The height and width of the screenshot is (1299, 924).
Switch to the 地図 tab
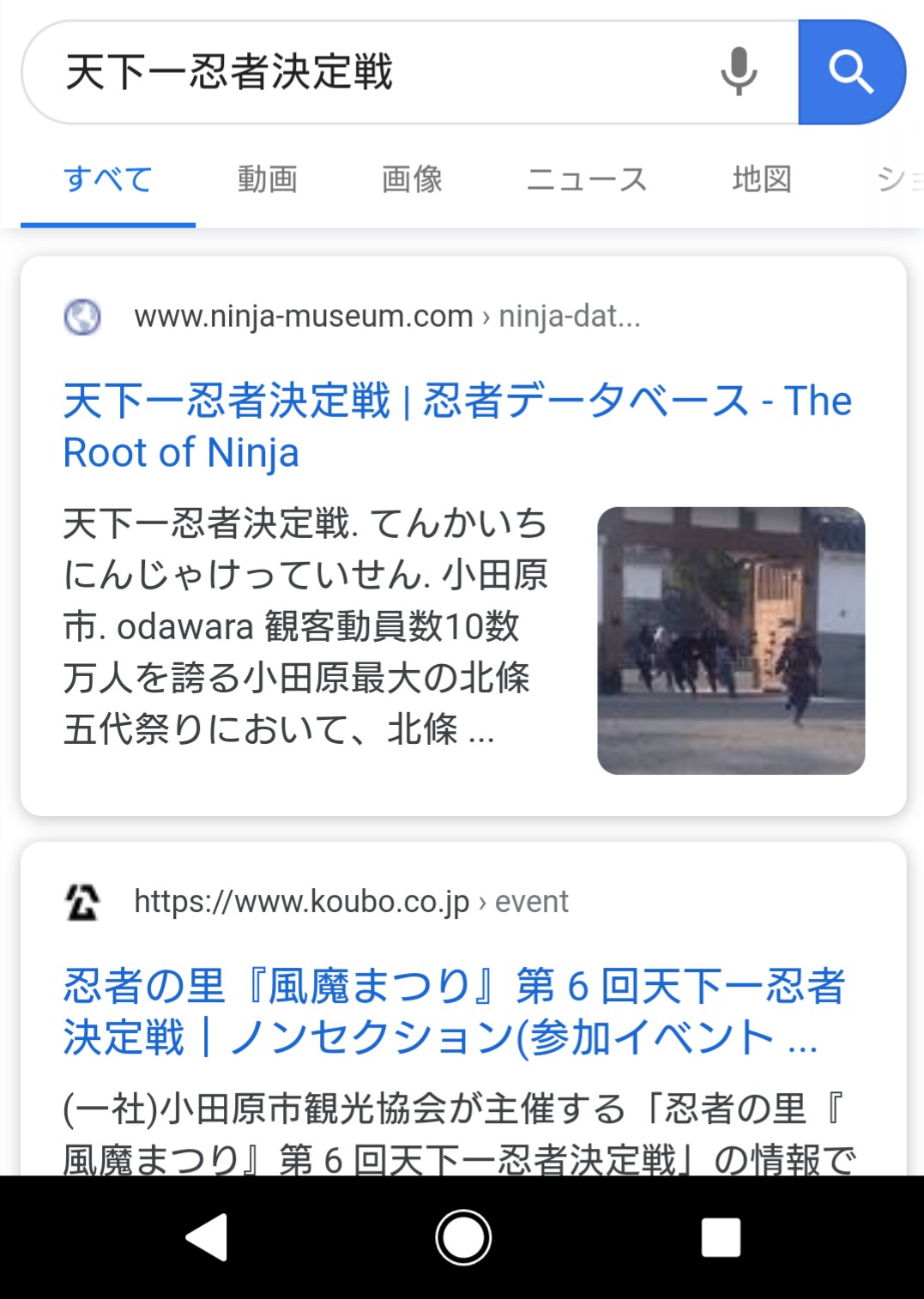coord(762,179)
